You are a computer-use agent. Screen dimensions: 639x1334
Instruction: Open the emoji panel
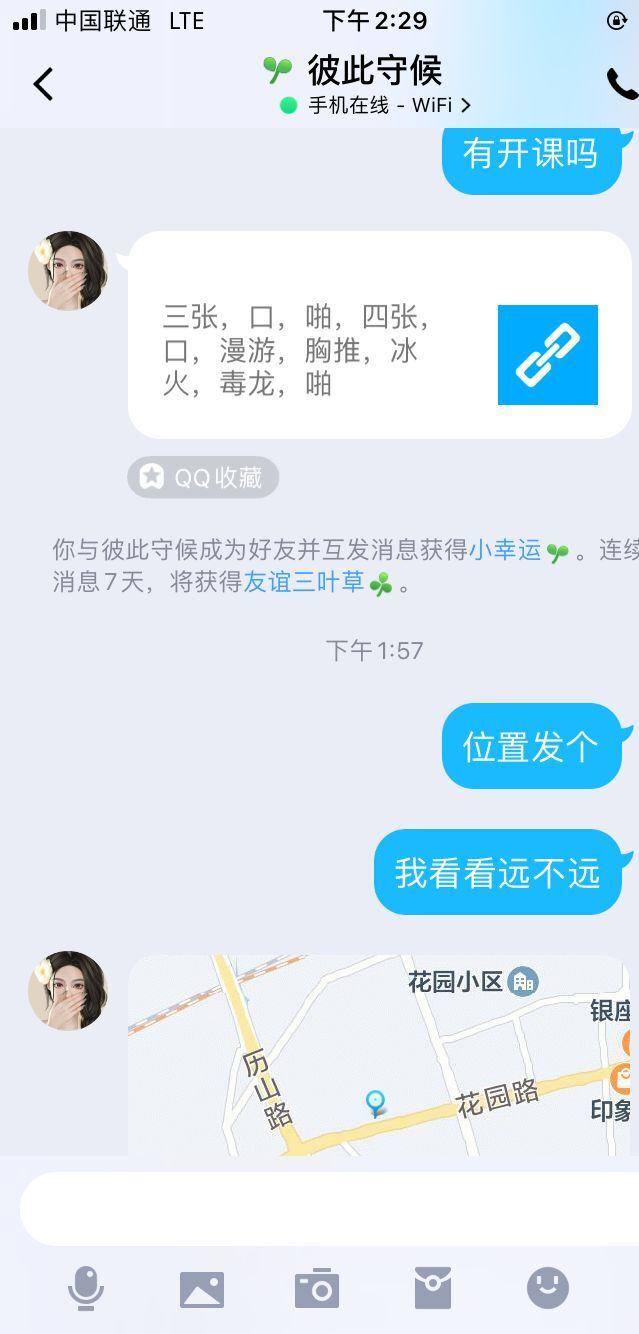tap(548, 1288)
